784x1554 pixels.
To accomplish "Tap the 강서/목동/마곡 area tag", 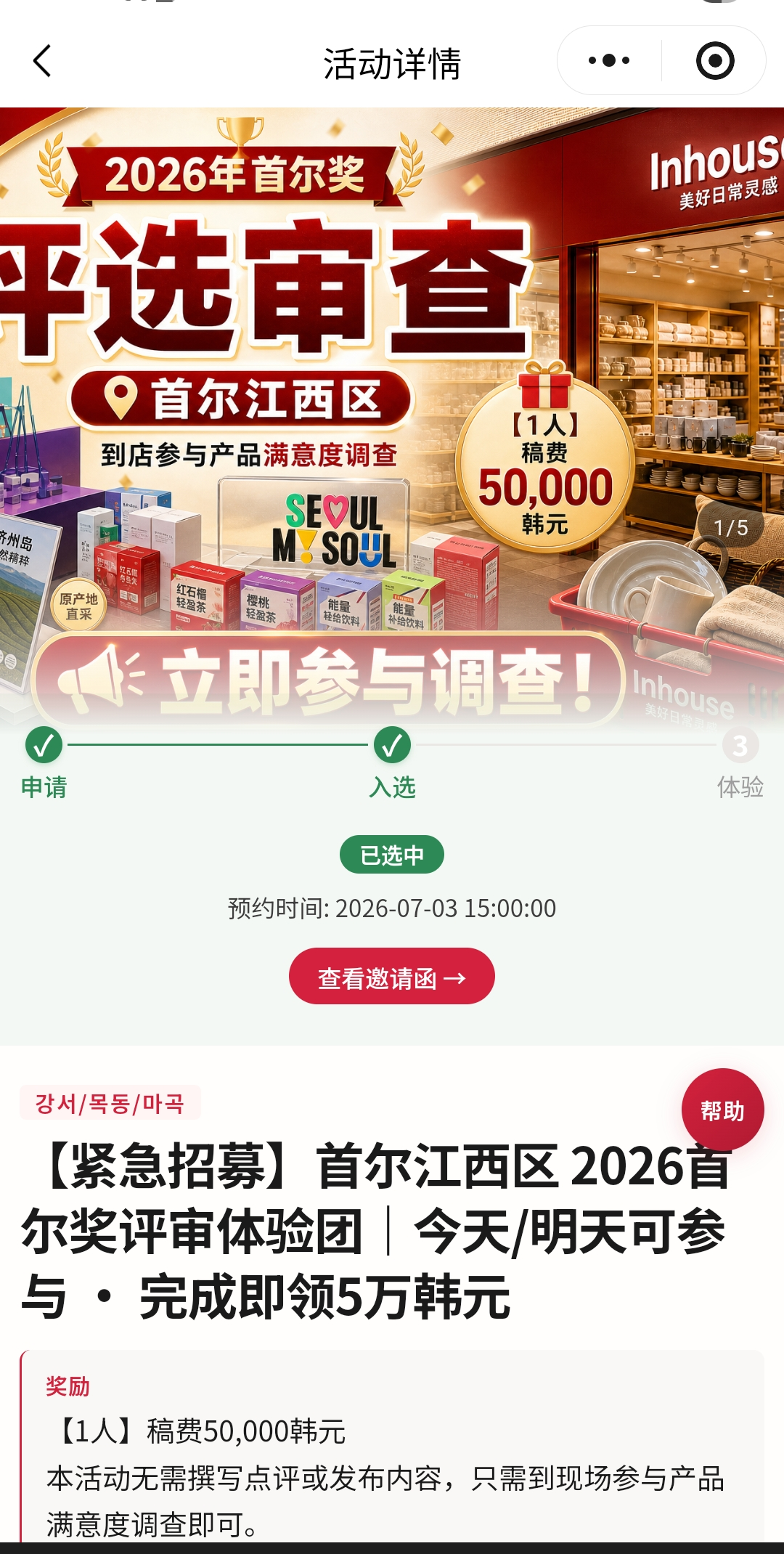I will (x=110, y=1103).
